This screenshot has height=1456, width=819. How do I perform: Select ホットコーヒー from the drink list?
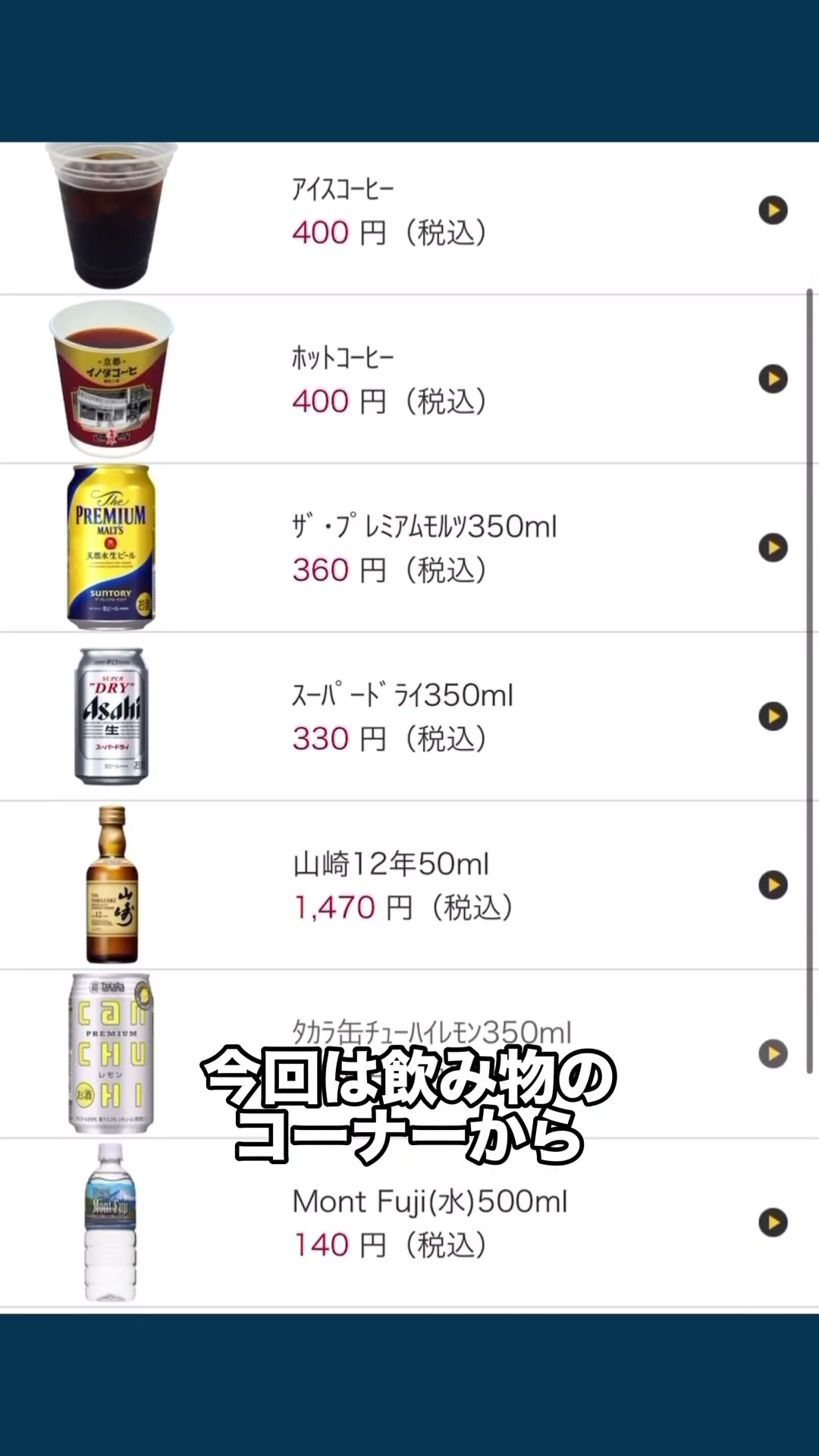coord(402,379)
